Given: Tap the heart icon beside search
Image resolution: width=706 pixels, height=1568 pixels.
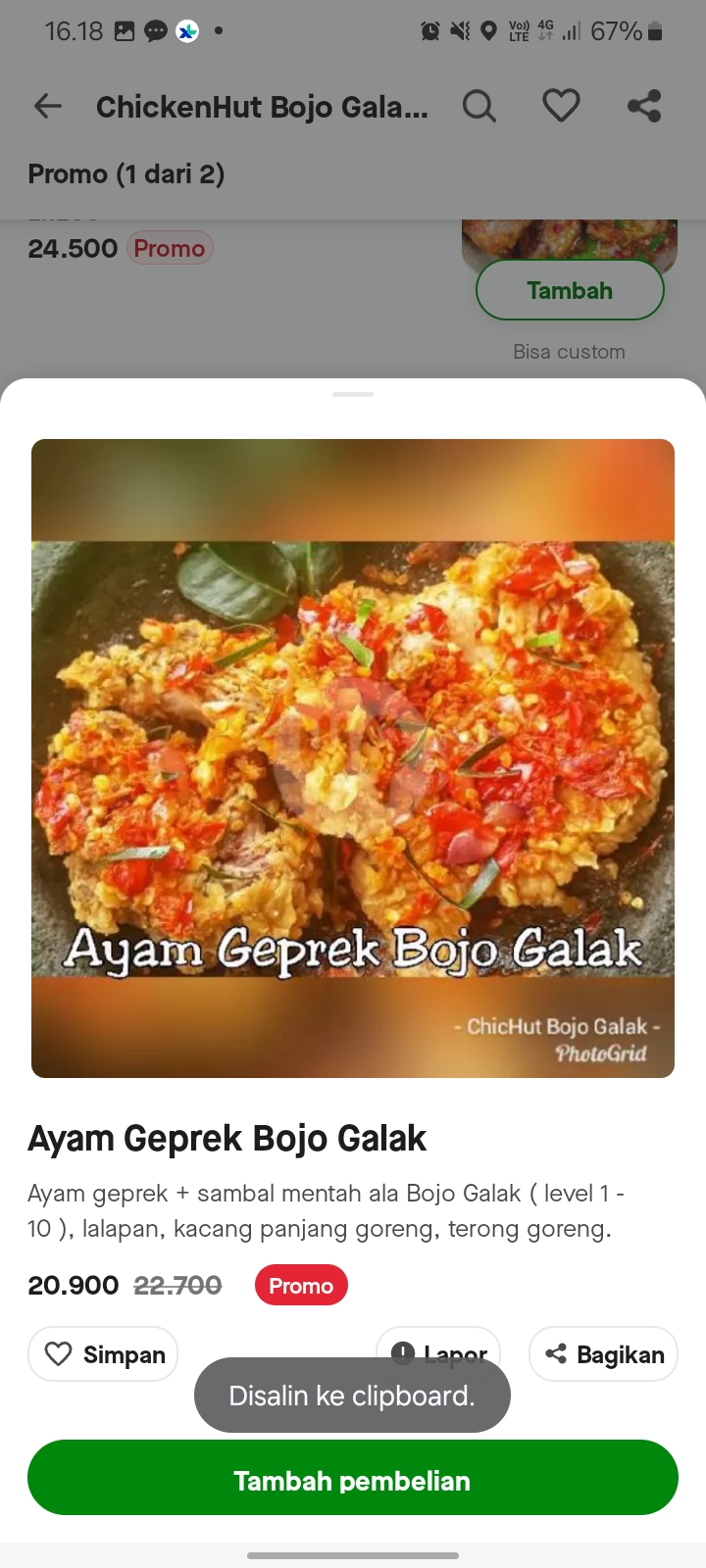Looking at the screenshot, I should (561, 106).
